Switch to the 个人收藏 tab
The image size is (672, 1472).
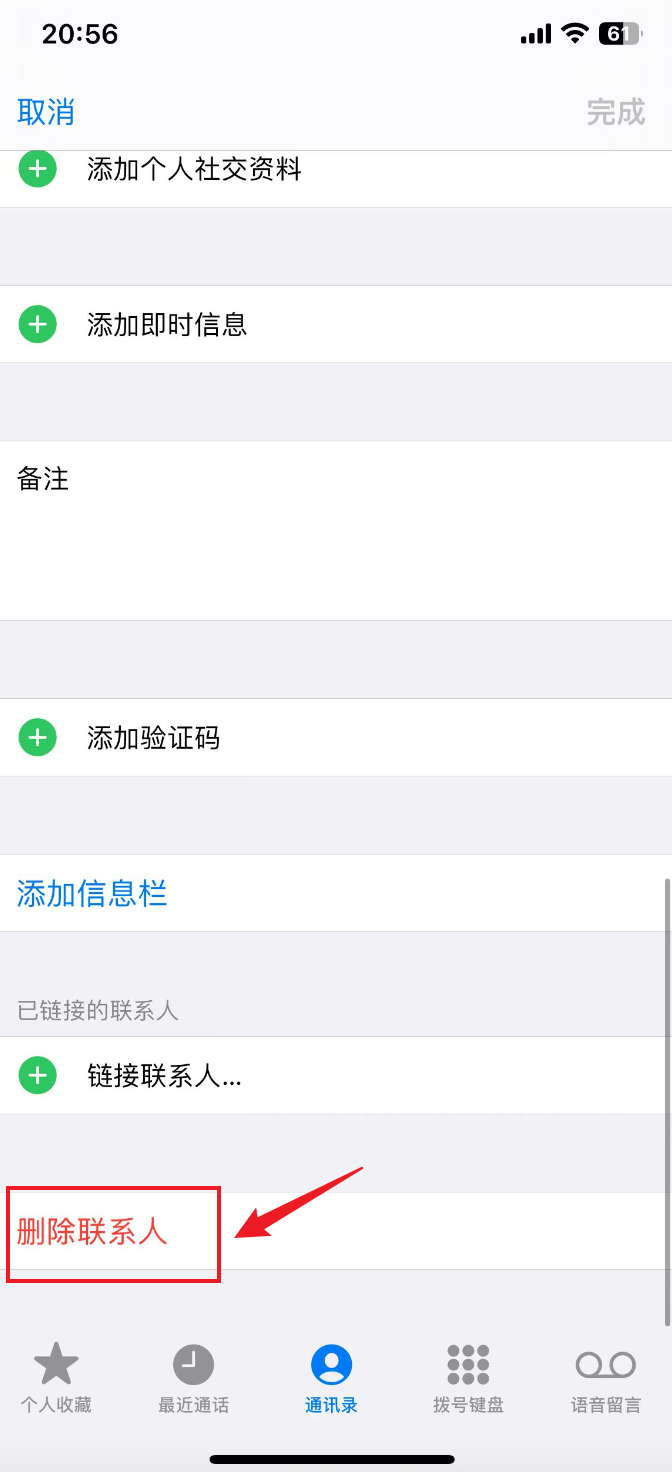point(56,1378)
